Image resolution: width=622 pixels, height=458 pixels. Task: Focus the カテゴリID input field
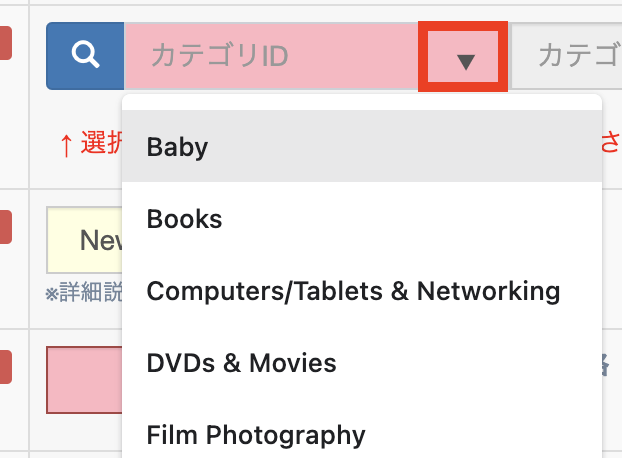point(270,56)
